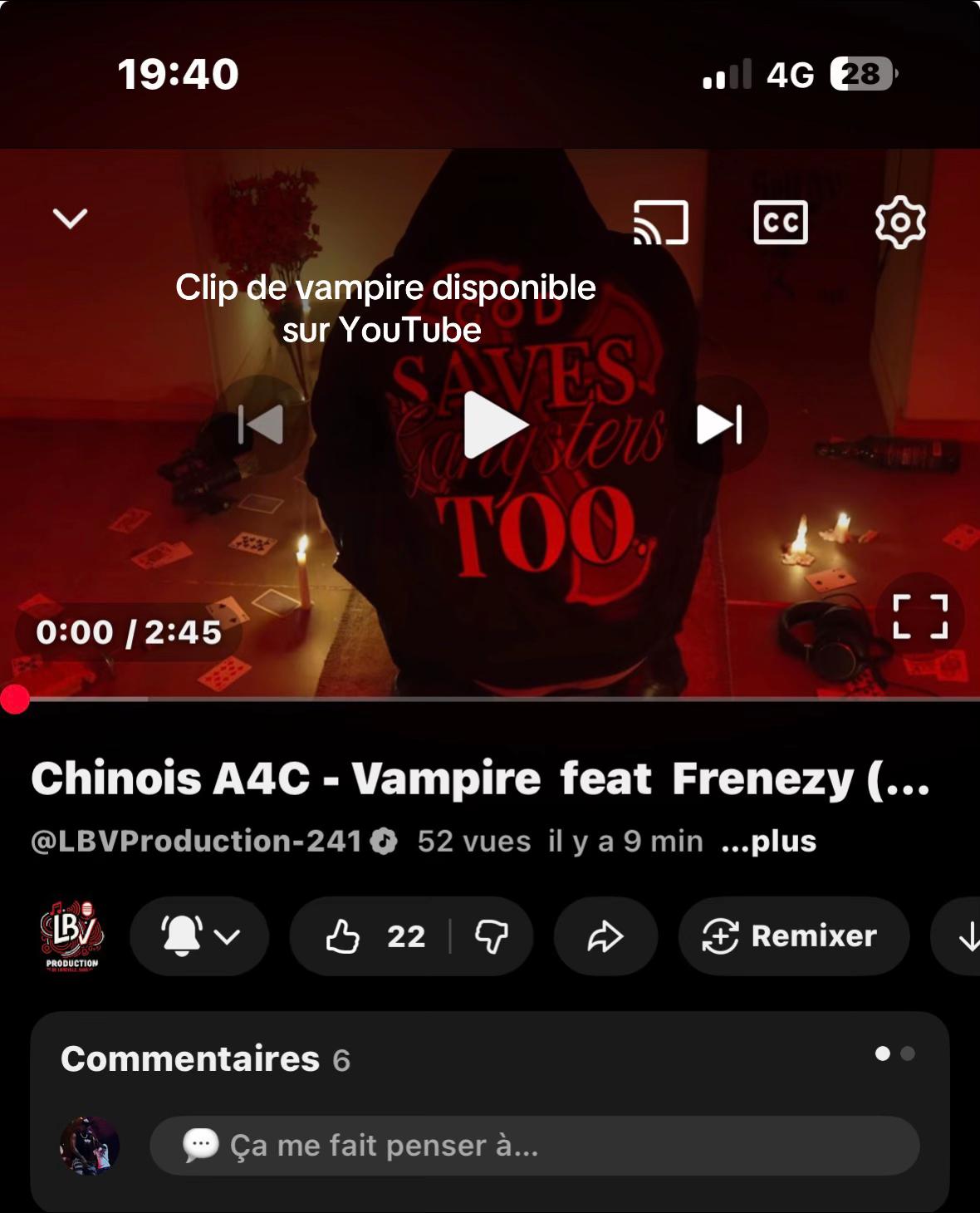Expand the video description with …plus
The height and width of the screenshot is (1213, 980).
pos(769,841)
